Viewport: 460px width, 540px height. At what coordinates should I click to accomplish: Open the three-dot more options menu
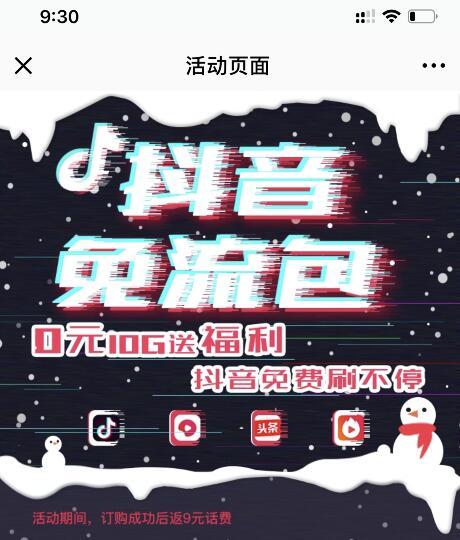click(x=433, y=65)
